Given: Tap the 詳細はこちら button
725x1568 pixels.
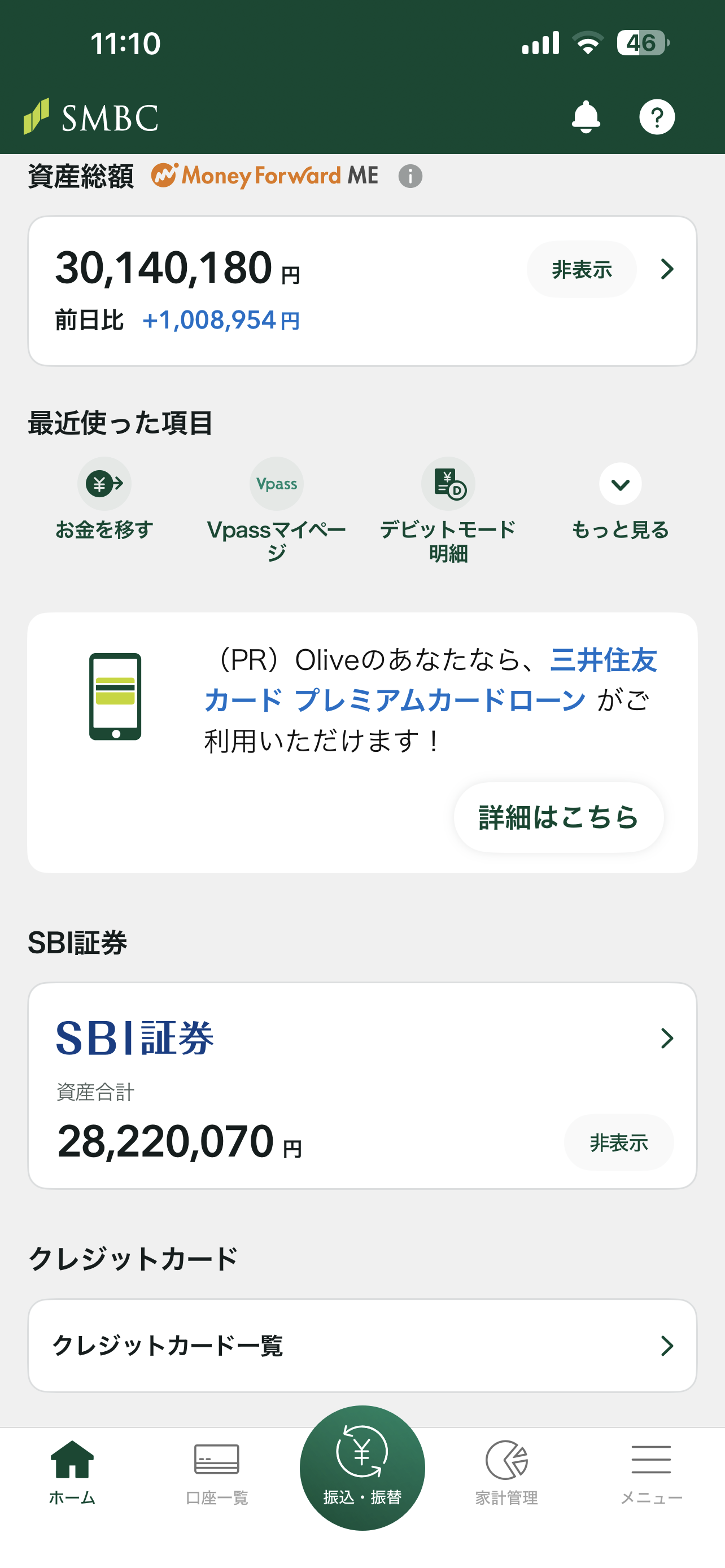Looking at the screenshot, I should pyautogui.click(x=558, y=817).
